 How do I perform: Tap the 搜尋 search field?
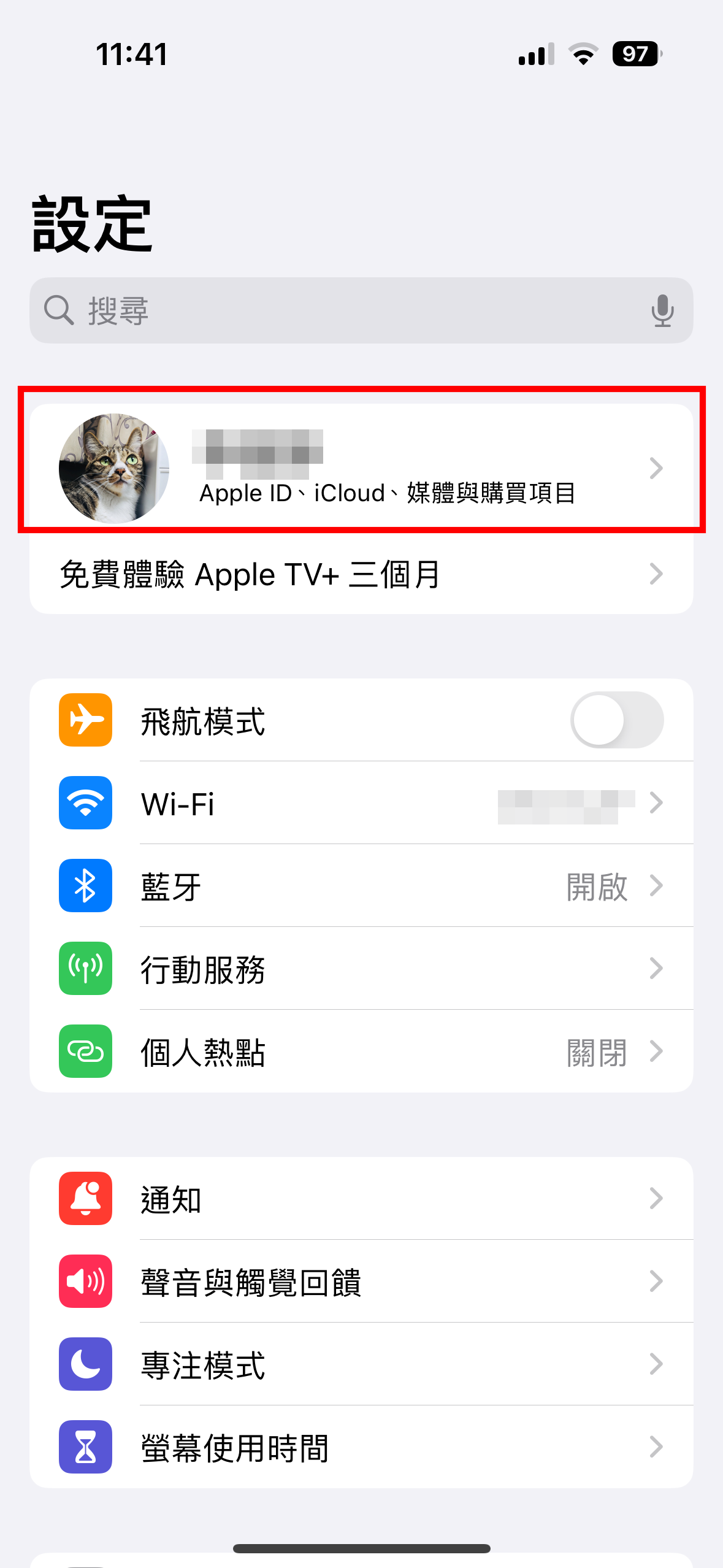pos(343,310)
